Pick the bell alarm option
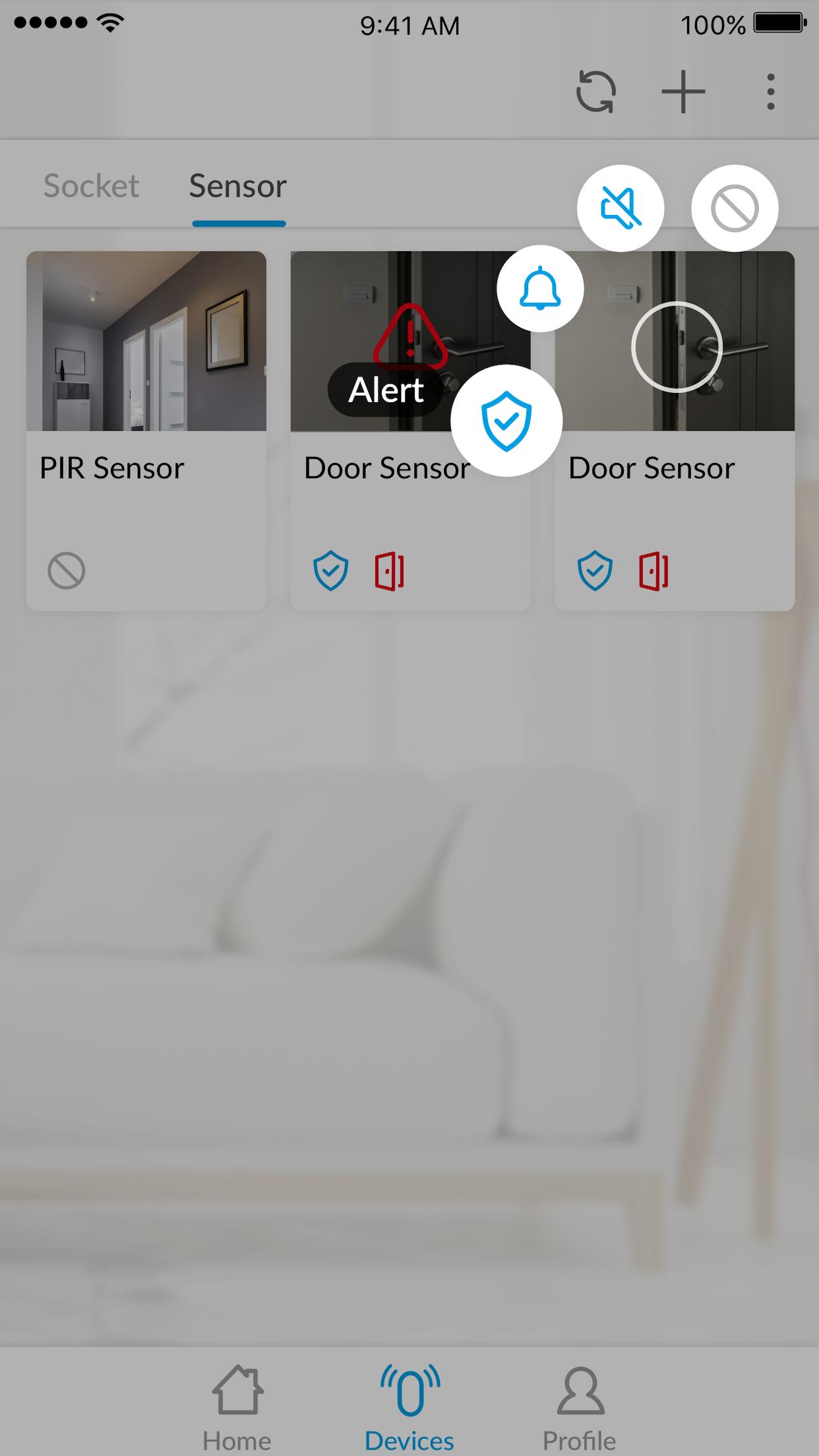Viewport: 819px width, 1456px height. pos(540,289)
